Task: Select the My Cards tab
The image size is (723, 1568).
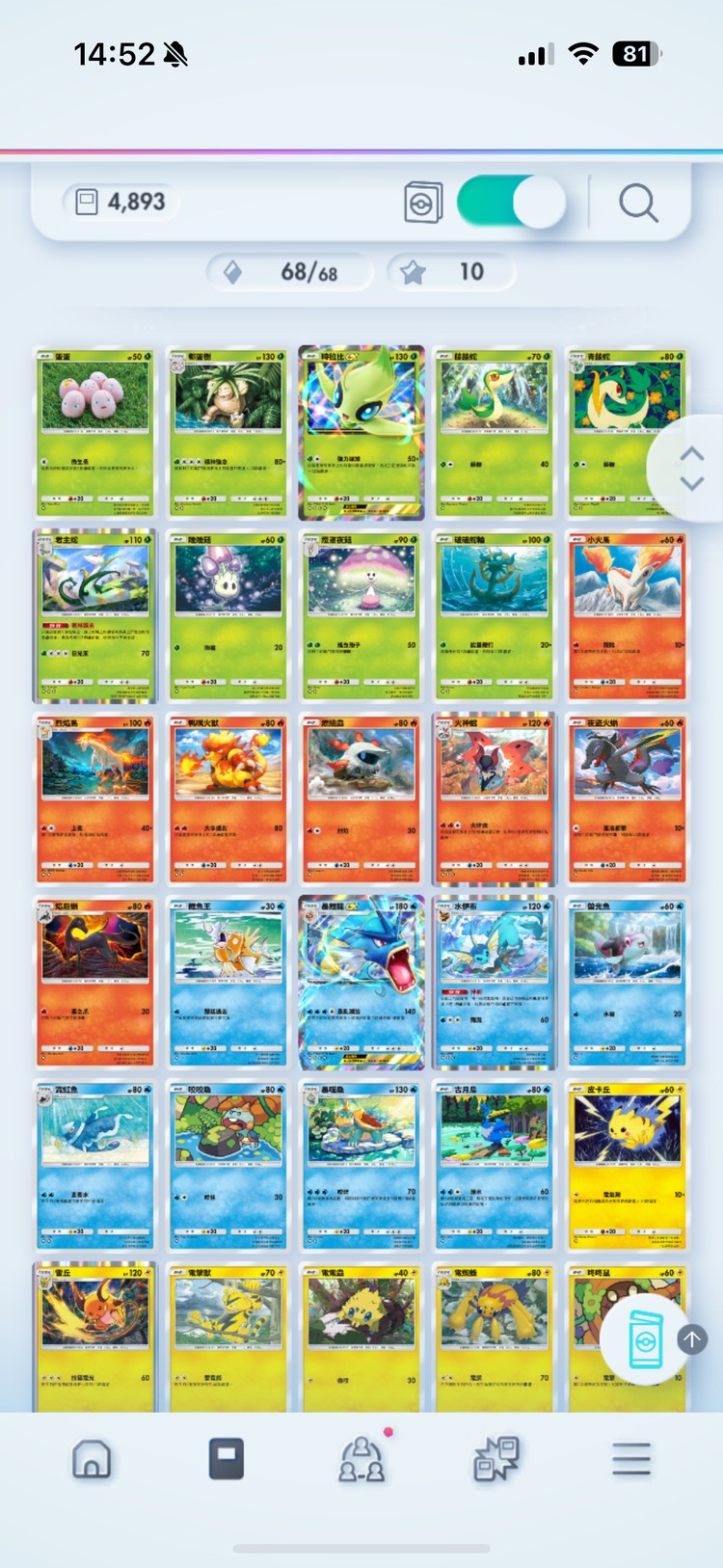Action: (227, 1459)
